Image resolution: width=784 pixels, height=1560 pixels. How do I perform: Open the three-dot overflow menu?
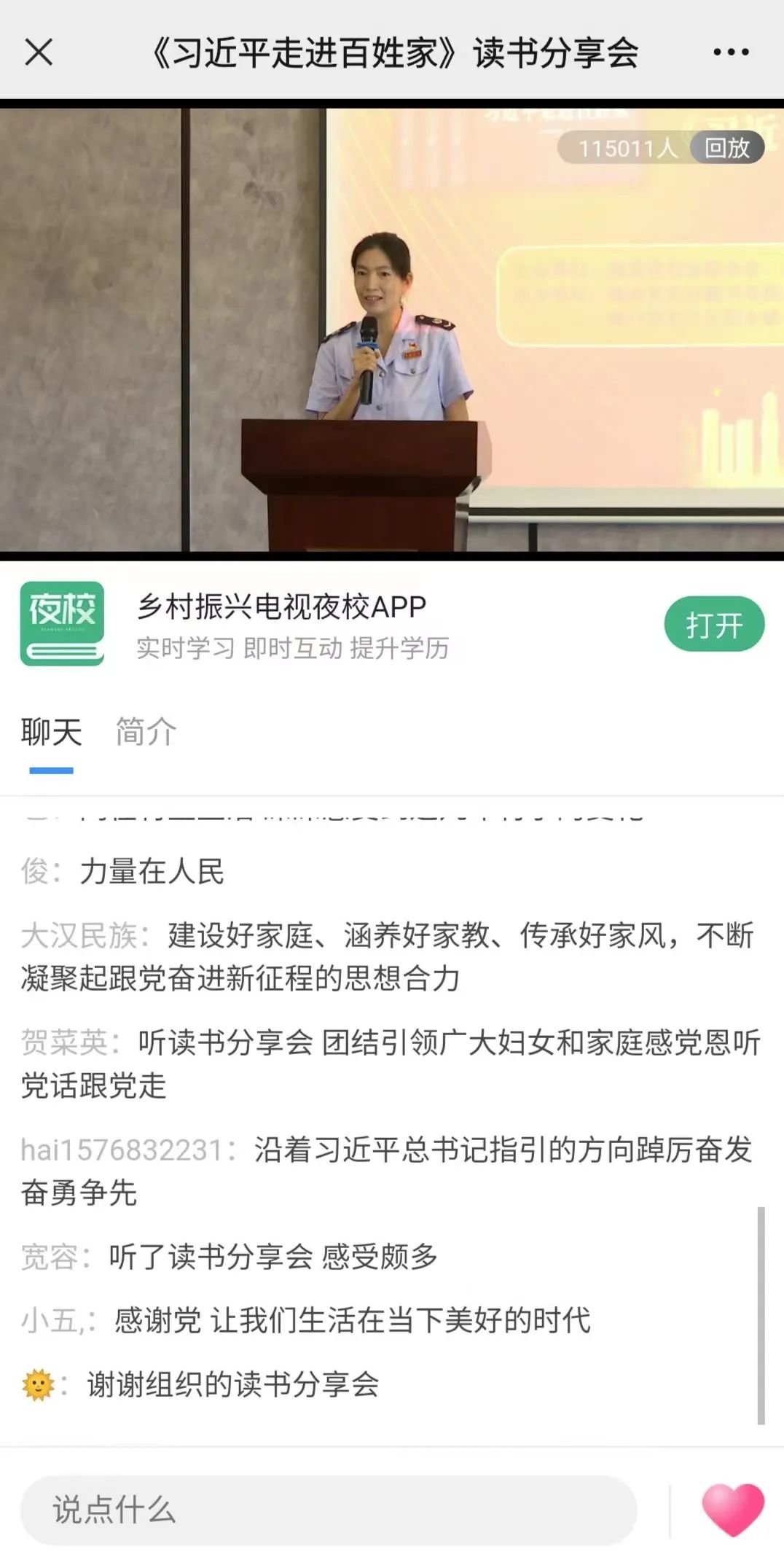point(731,52)
